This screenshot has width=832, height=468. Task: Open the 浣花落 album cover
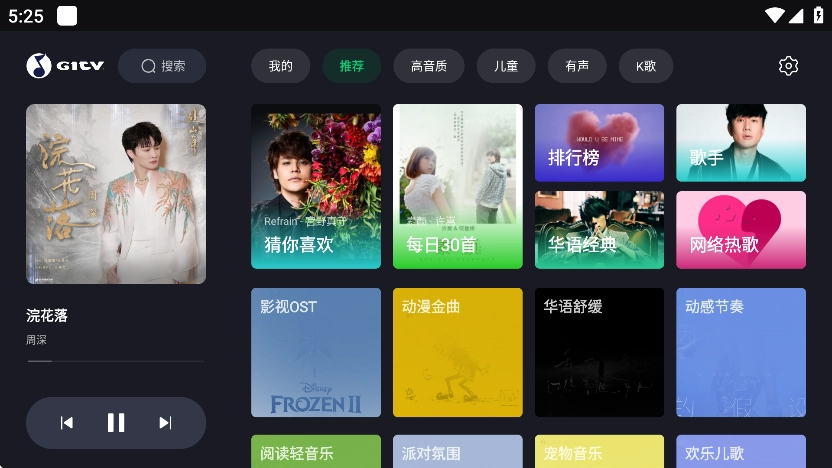(x=116, y=194)
